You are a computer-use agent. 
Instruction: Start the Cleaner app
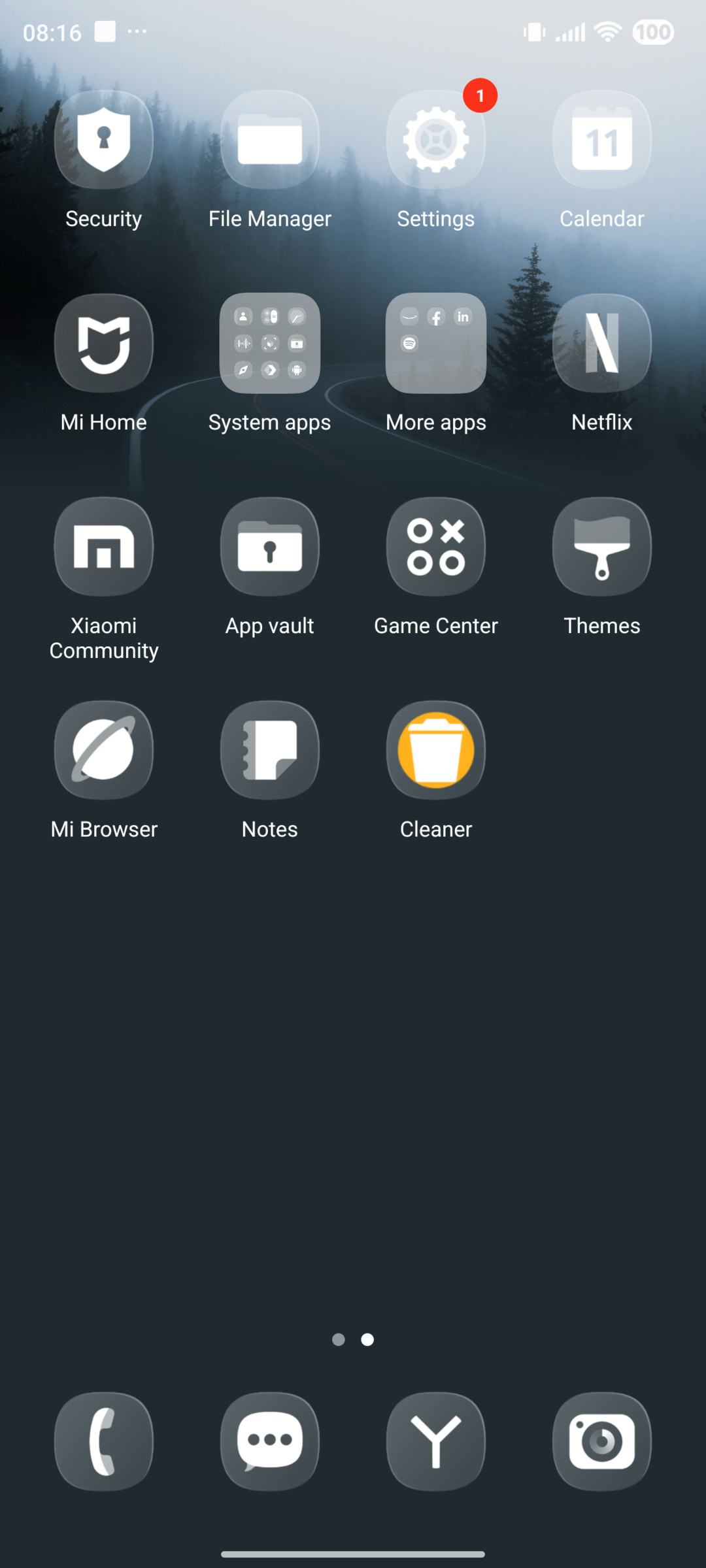tap(435, 750)
